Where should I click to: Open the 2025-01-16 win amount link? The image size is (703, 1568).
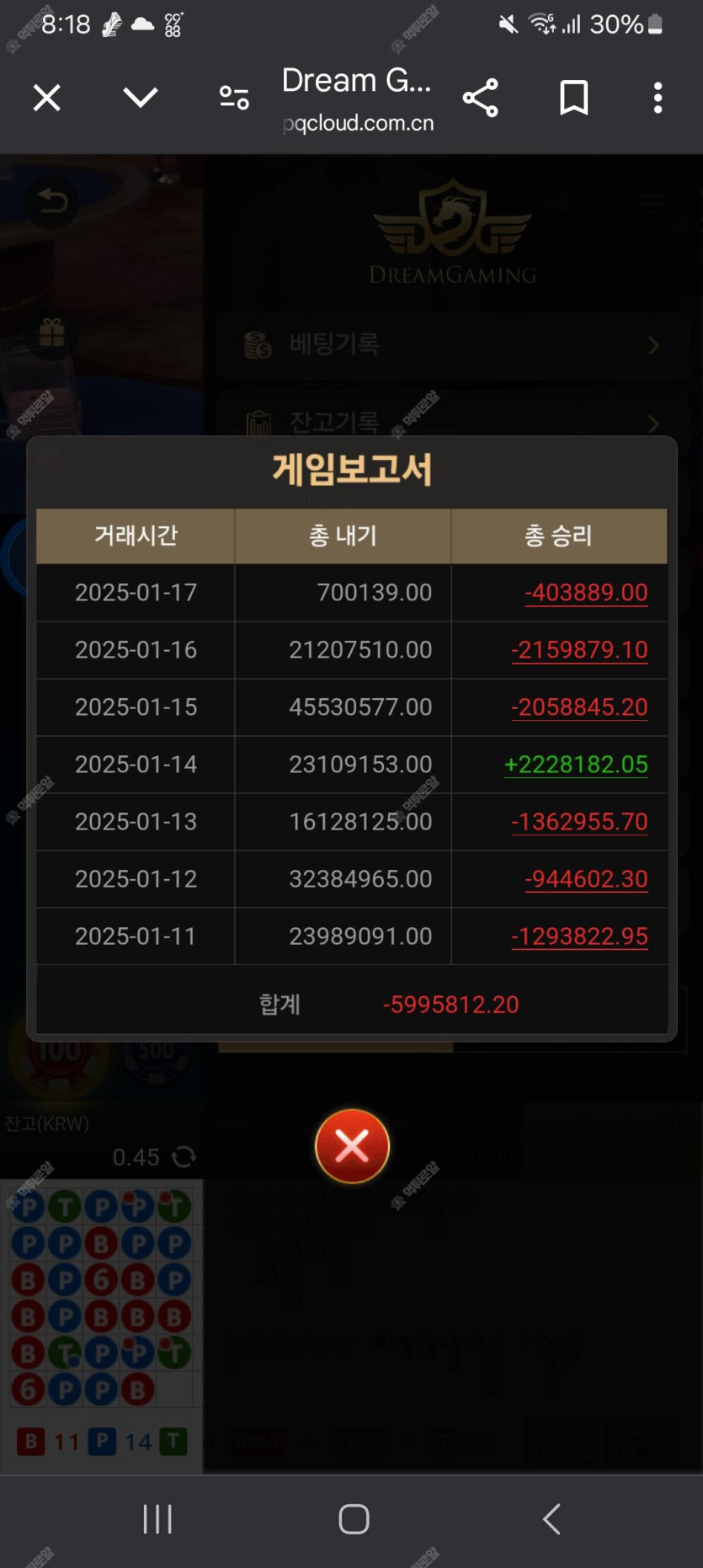coord(579,650)
